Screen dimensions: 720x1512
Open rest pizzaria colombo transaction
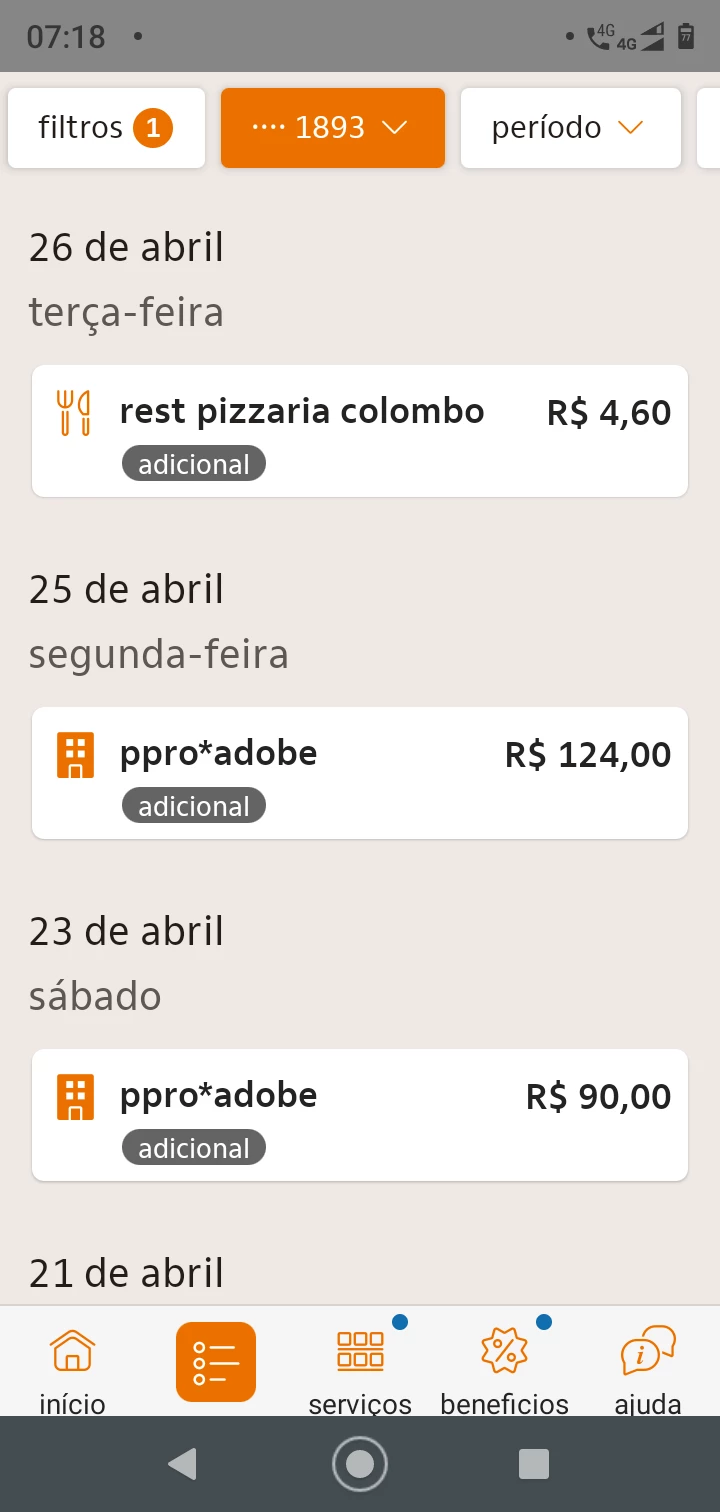click(360, 431)
